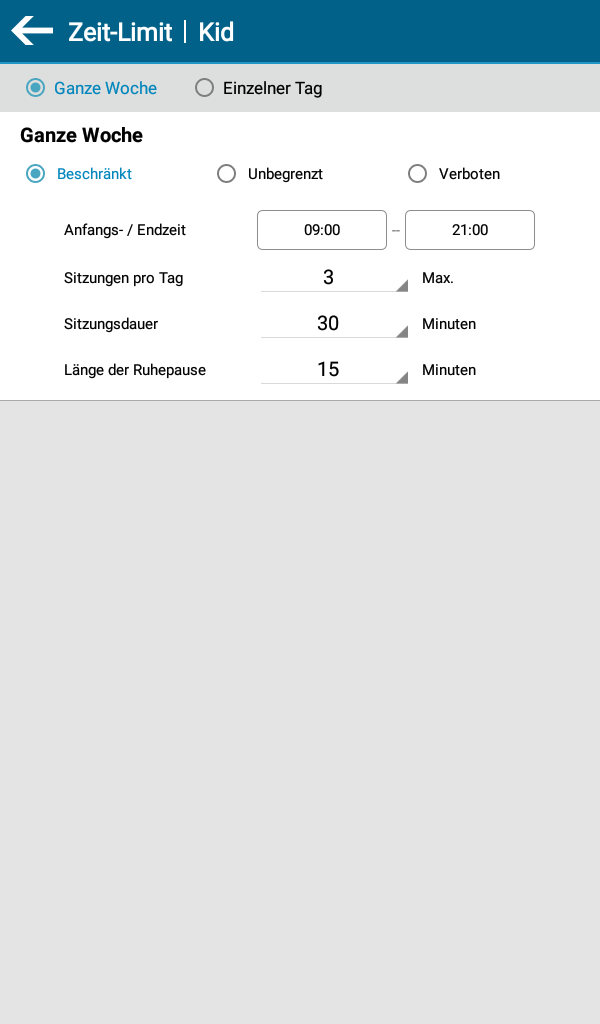The image size is (600, 1024).
Task: Open the Sitzungen pro Tag dropdown
Action: point(334,278)
